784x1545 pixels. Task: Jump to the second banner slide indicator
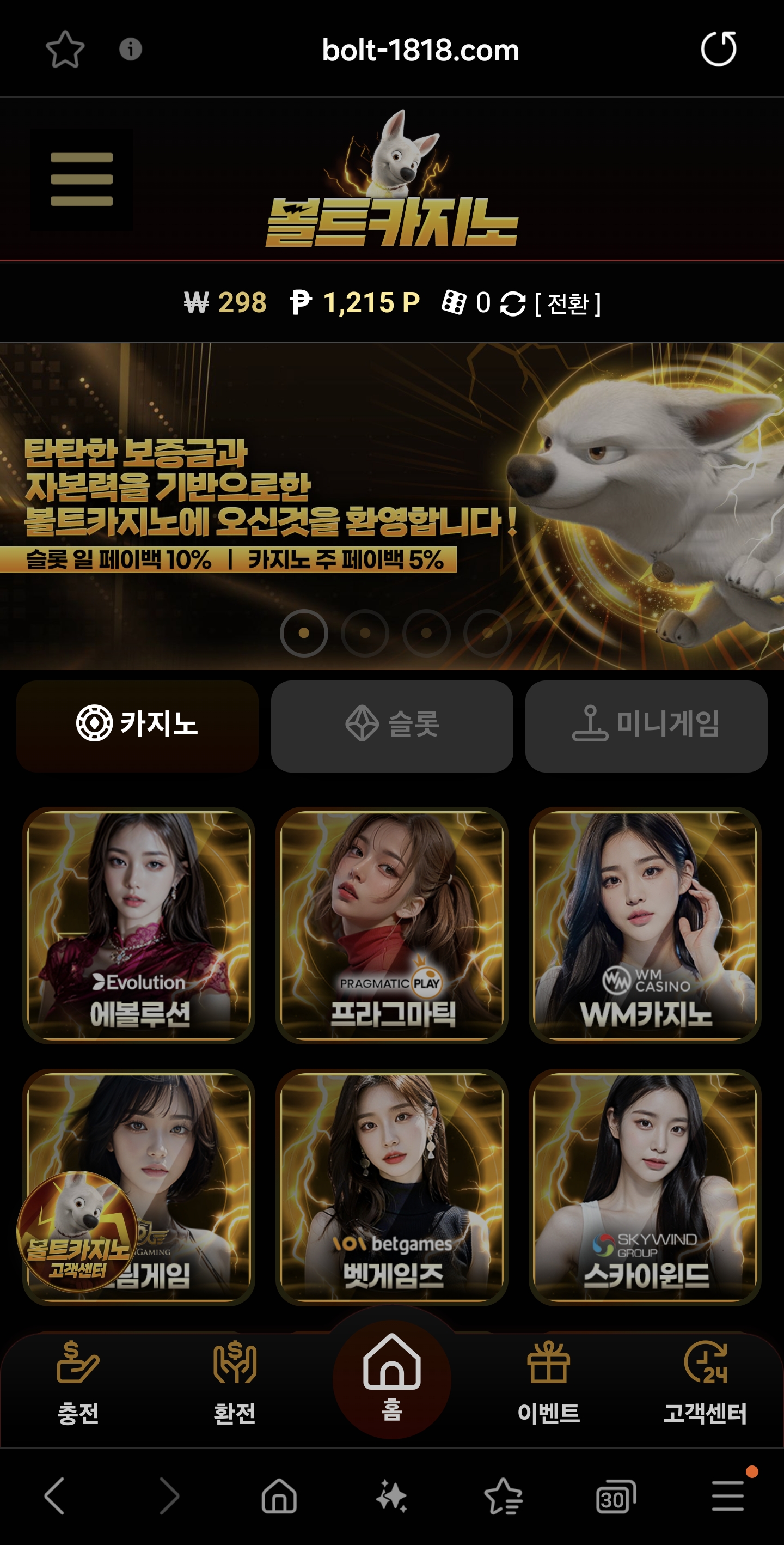(365, 632)
